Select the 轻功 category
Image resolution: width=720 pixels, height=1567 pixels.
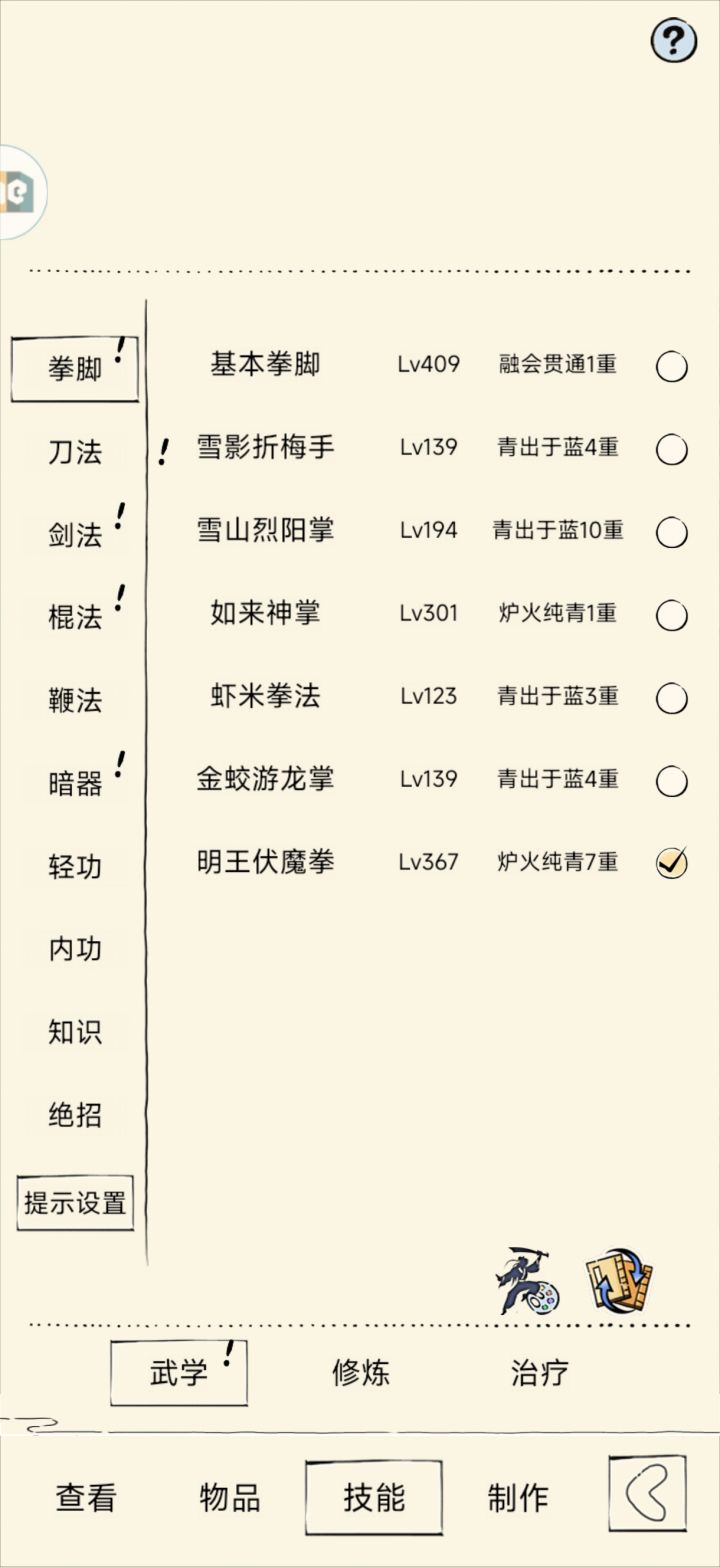coord(75,866)
